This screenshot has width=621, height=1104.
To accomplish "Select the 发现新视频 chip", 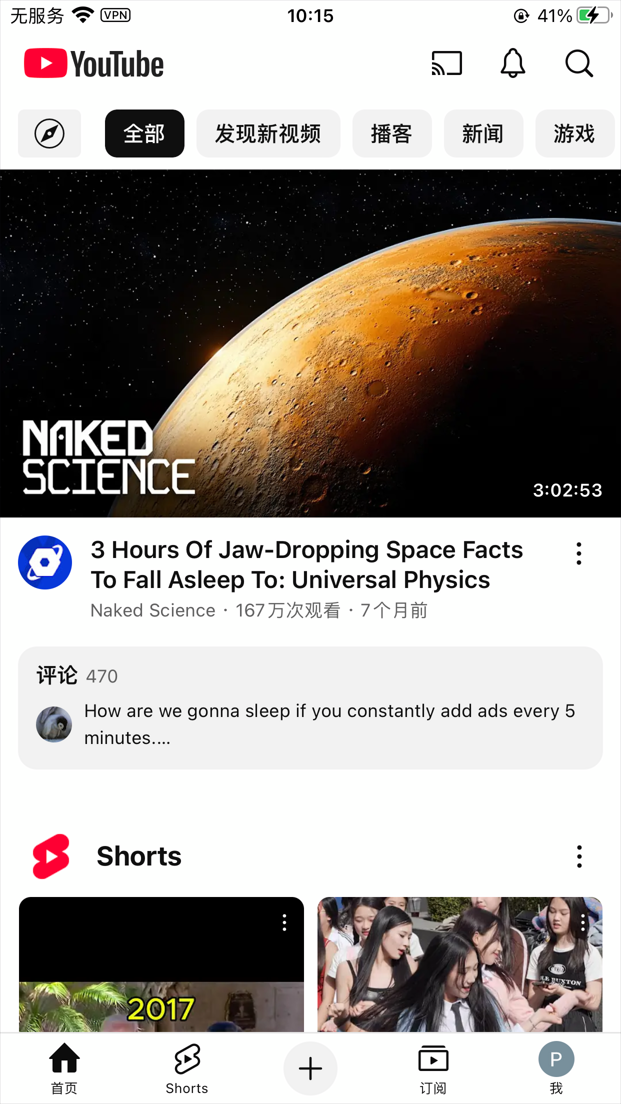I will click(268, 134).
